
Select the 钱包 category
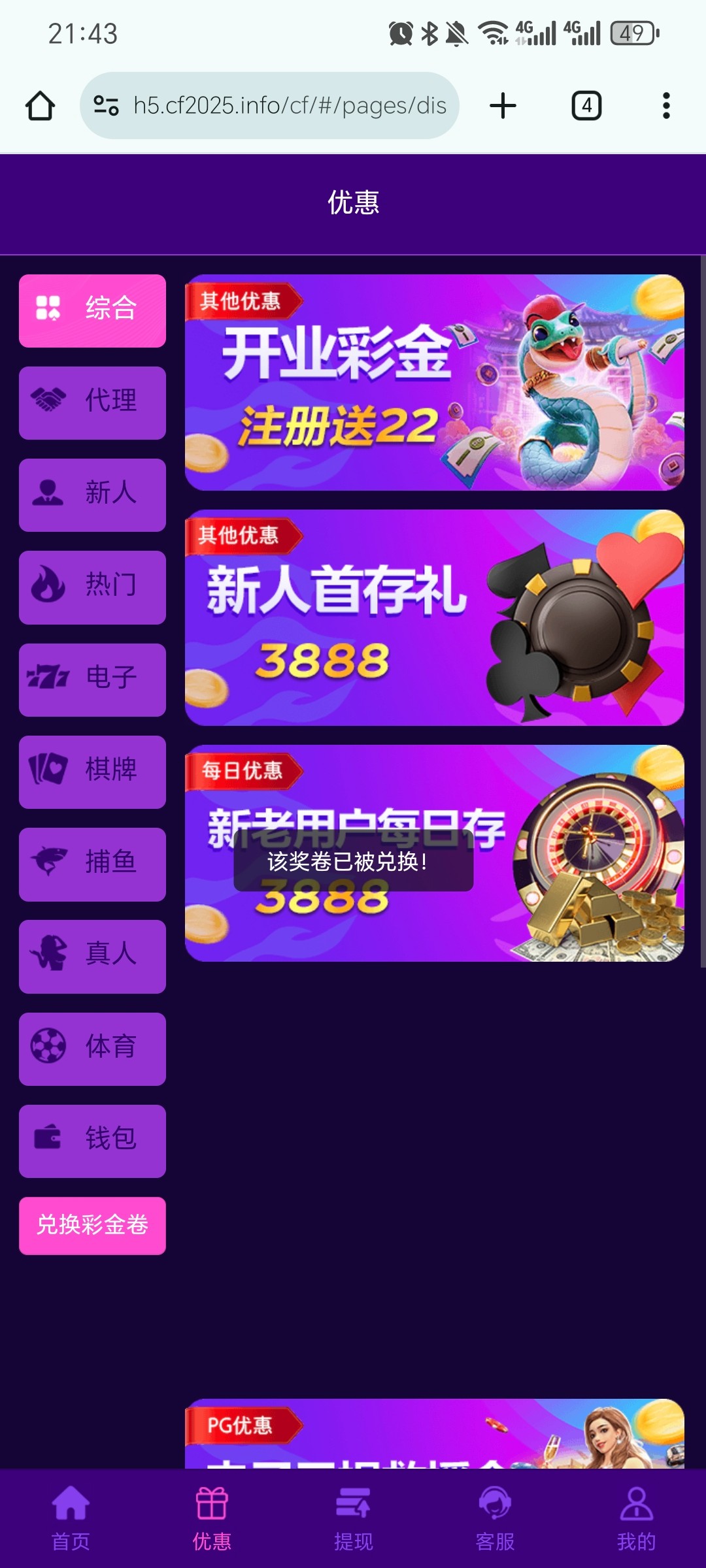[x=92, y=1141]
